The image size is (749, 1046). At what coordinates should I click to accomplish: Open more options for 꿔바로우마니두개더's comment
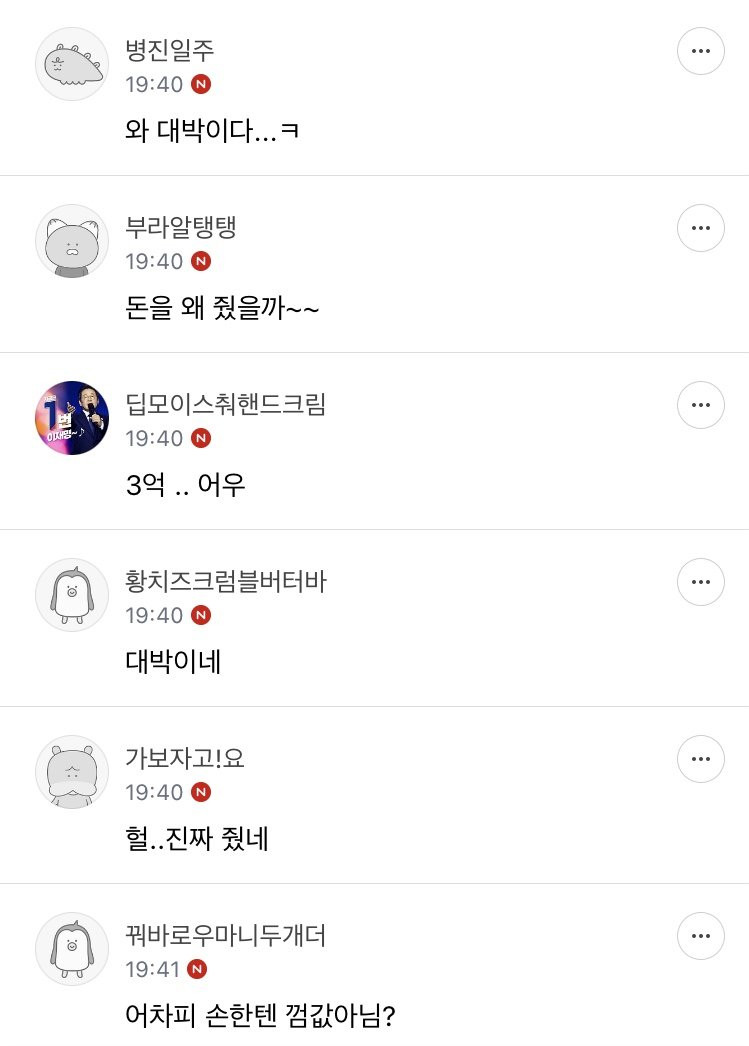700,936
